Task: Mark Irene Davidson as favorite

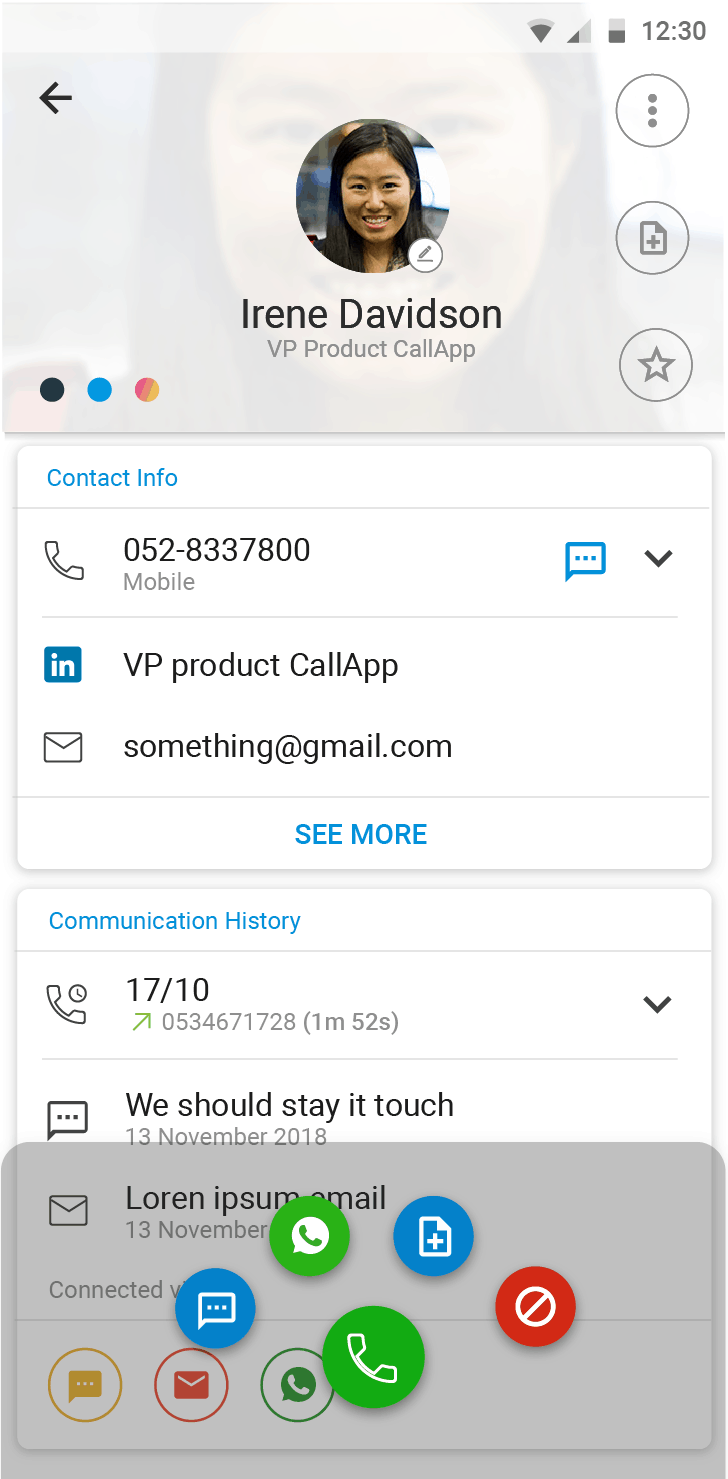Action: point(655,365)
